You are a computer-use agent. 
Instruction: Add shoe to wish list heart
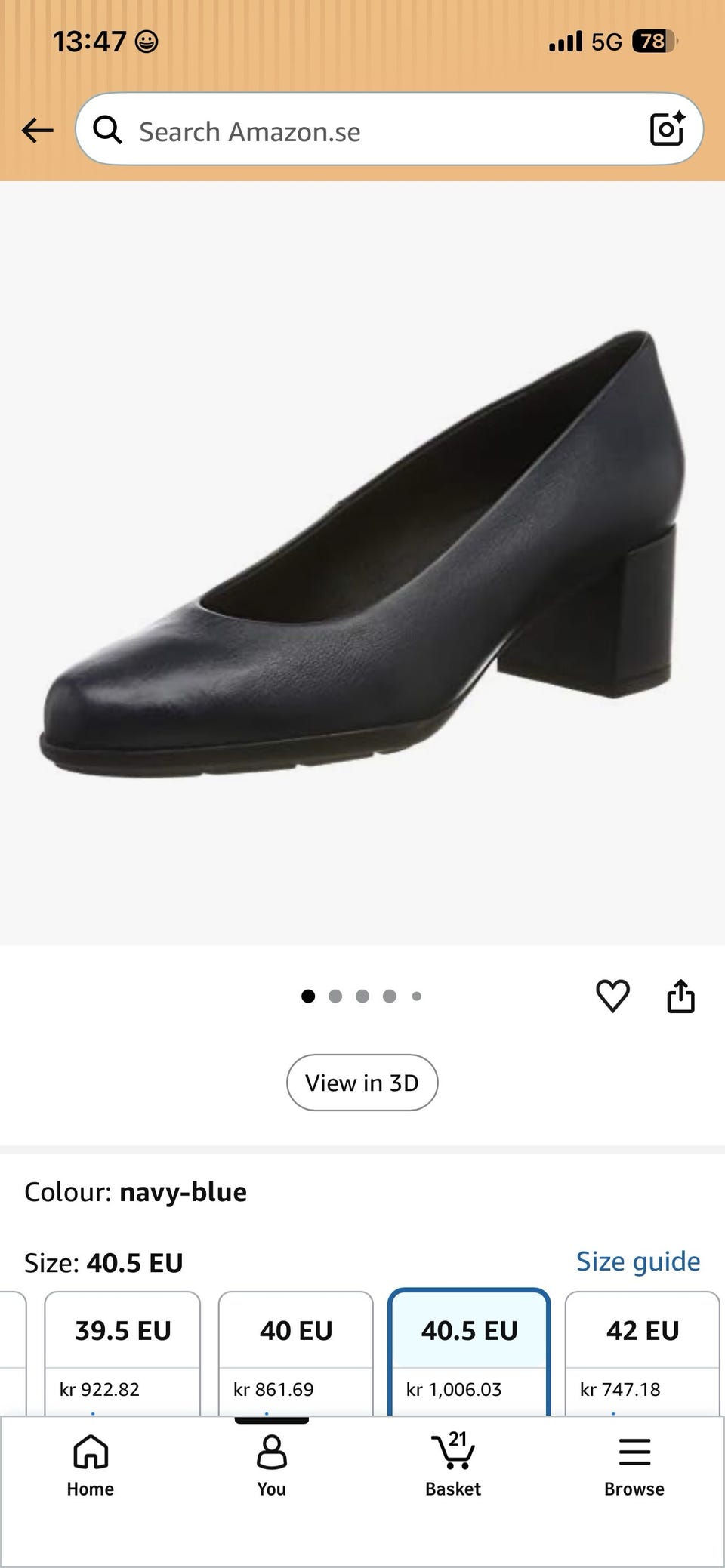612,996
